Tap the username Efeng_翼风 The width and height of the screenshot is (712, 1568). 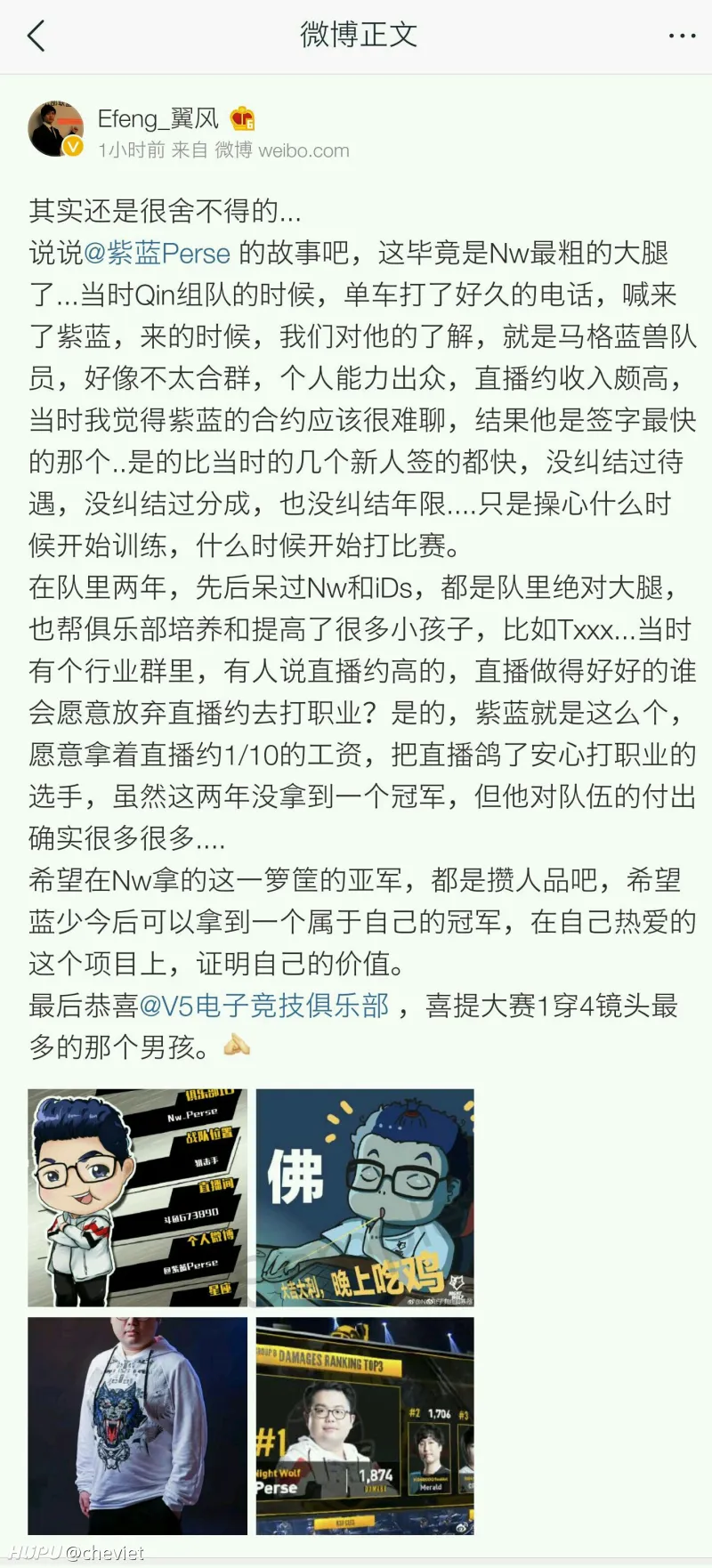pos(158,118)
